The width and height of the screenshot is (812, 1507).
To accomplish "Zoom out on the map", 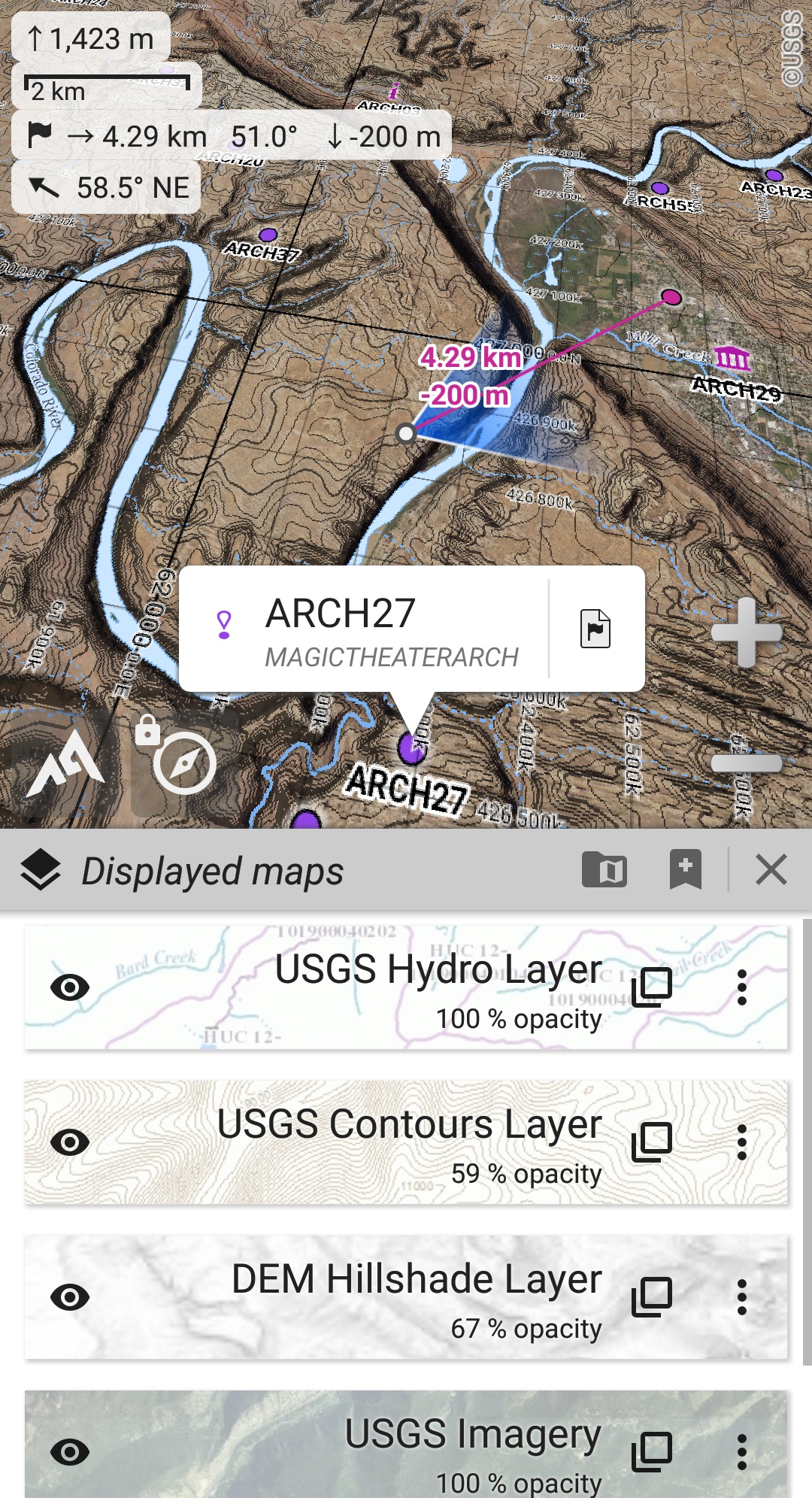I will pos(746,763).
